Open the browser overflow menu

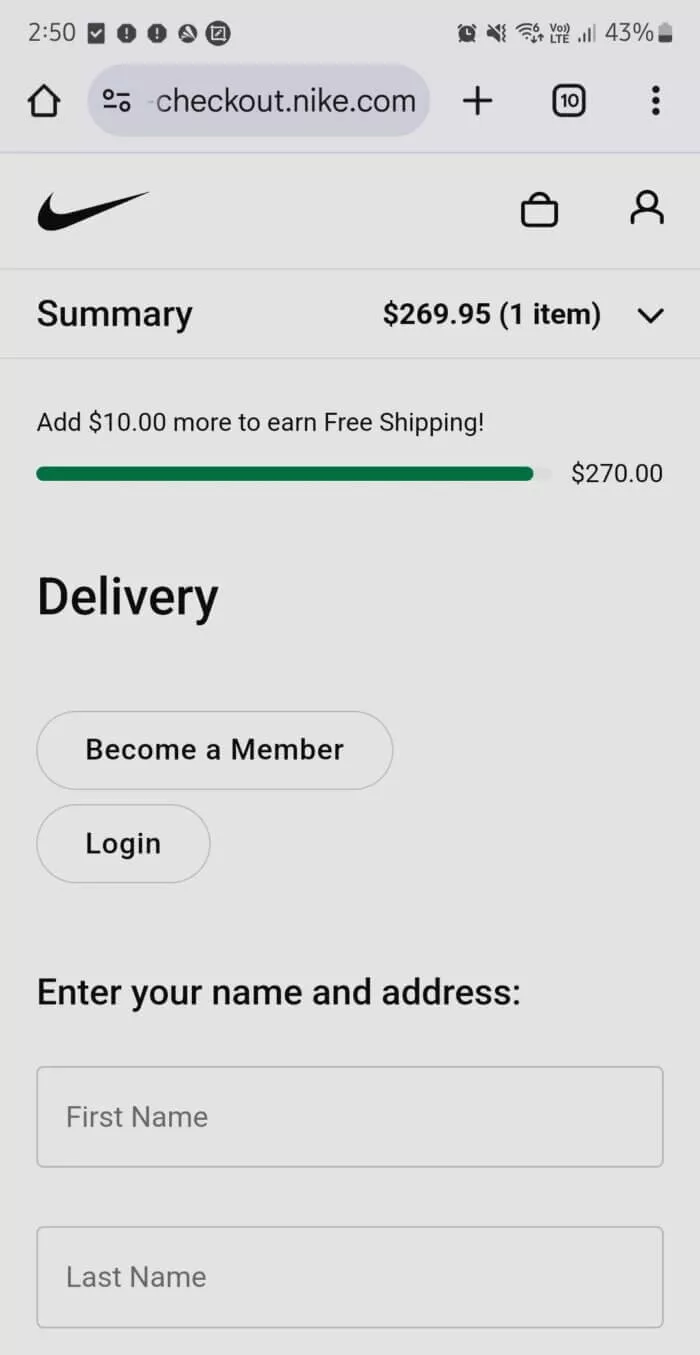point(655,101)
